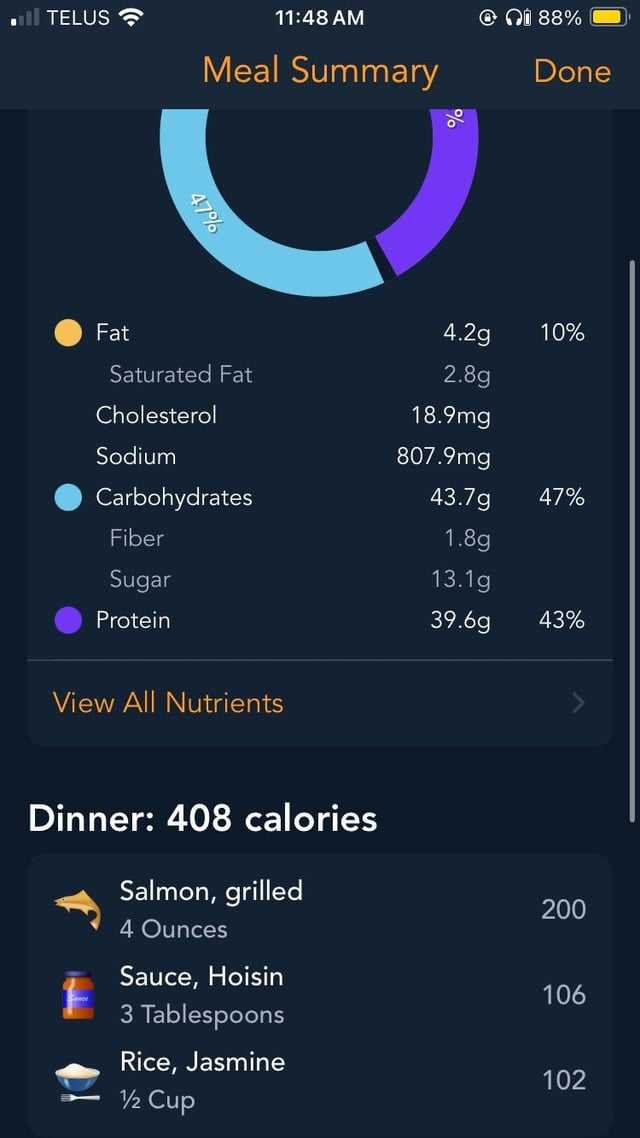640x1138 pixels.
Task: Open View All Nutrients
Action: 168,703
